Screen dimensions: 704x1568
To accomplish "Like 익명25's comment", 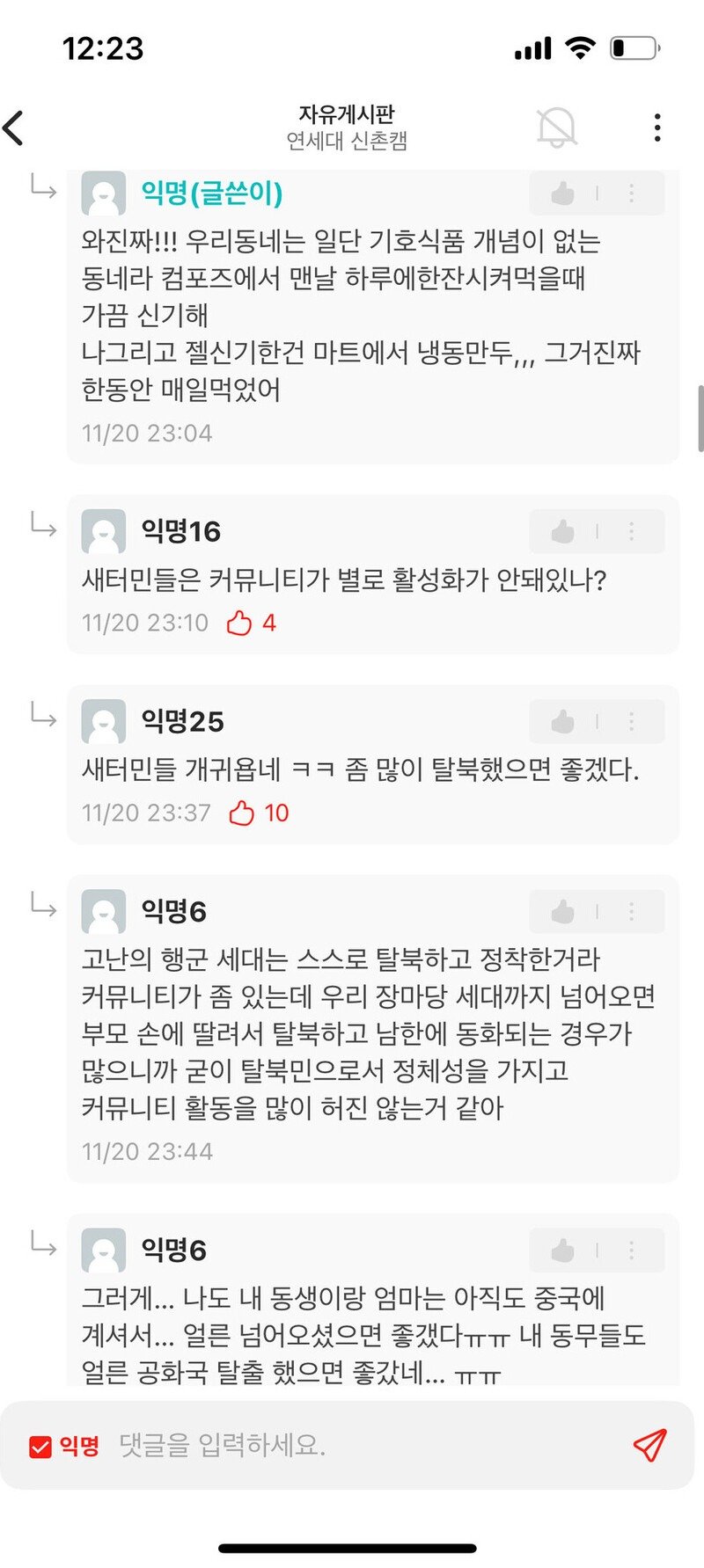I will pos(563,722).
